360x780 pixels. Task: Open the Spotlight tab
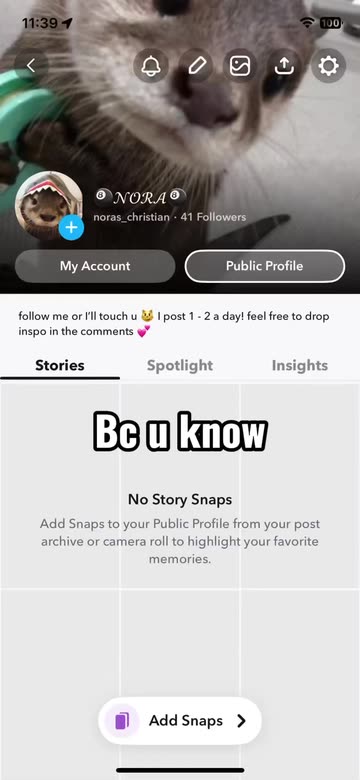tap(180, 365)
